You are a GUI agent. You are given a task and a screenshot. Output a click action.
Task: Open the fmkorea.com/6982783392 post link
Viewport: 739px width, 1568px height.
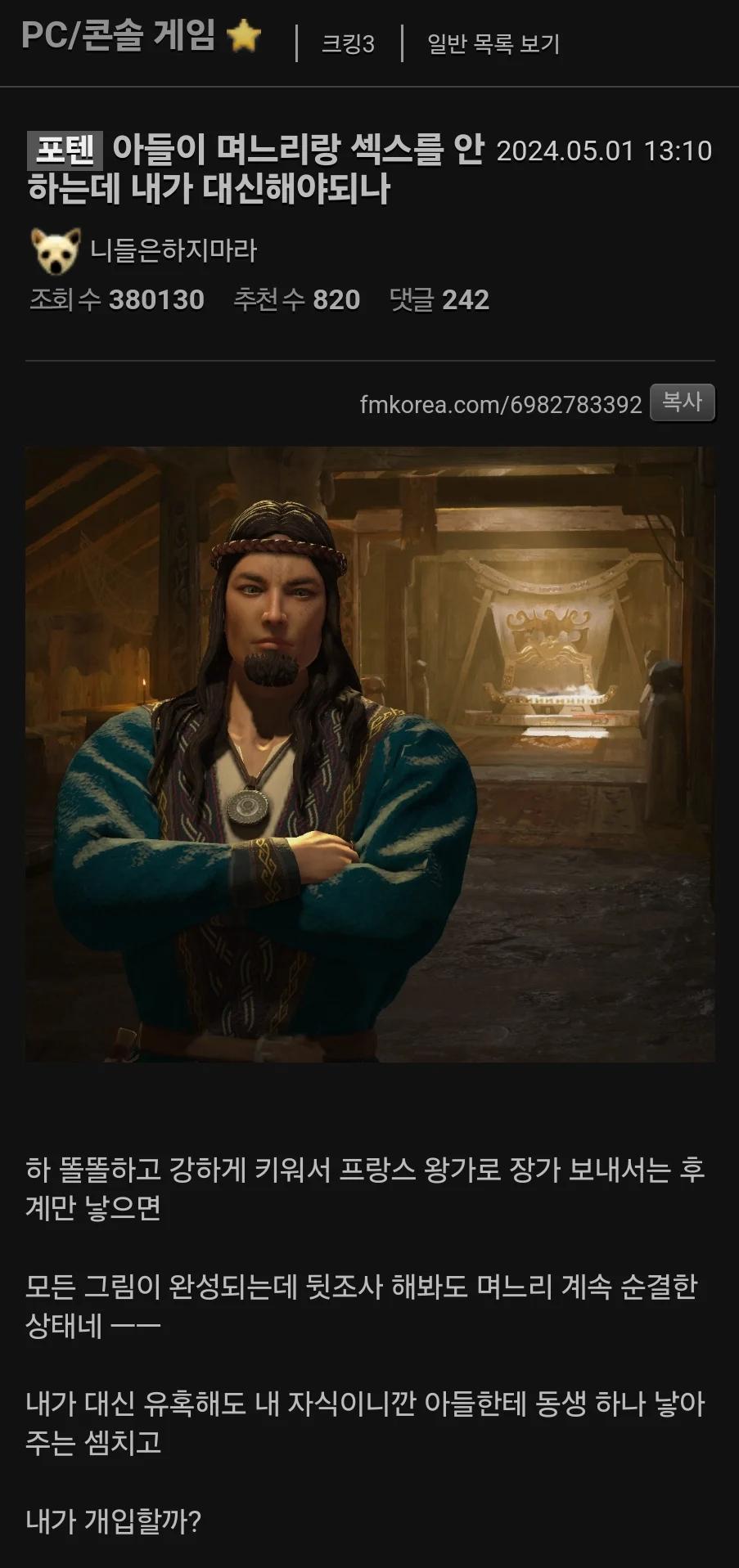pos(501,404)
